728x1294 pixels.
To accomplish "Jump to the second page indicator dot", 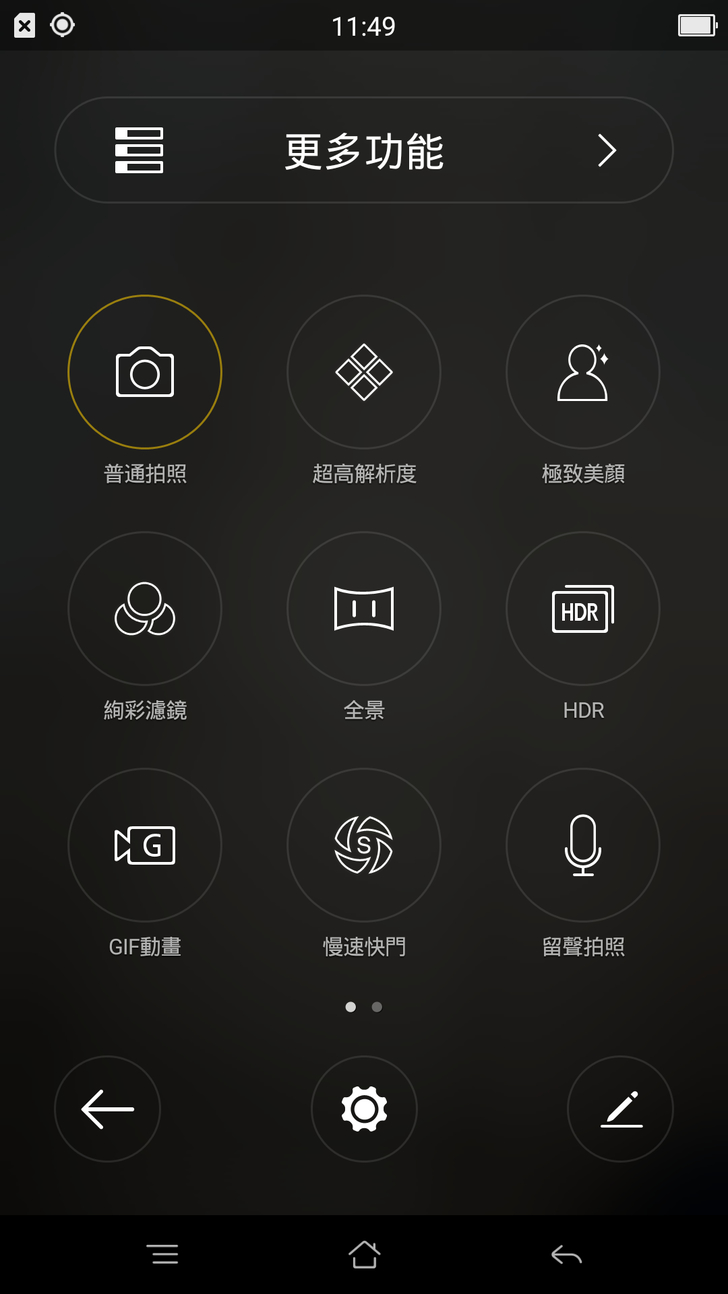I will click(x=377, y=1007).
